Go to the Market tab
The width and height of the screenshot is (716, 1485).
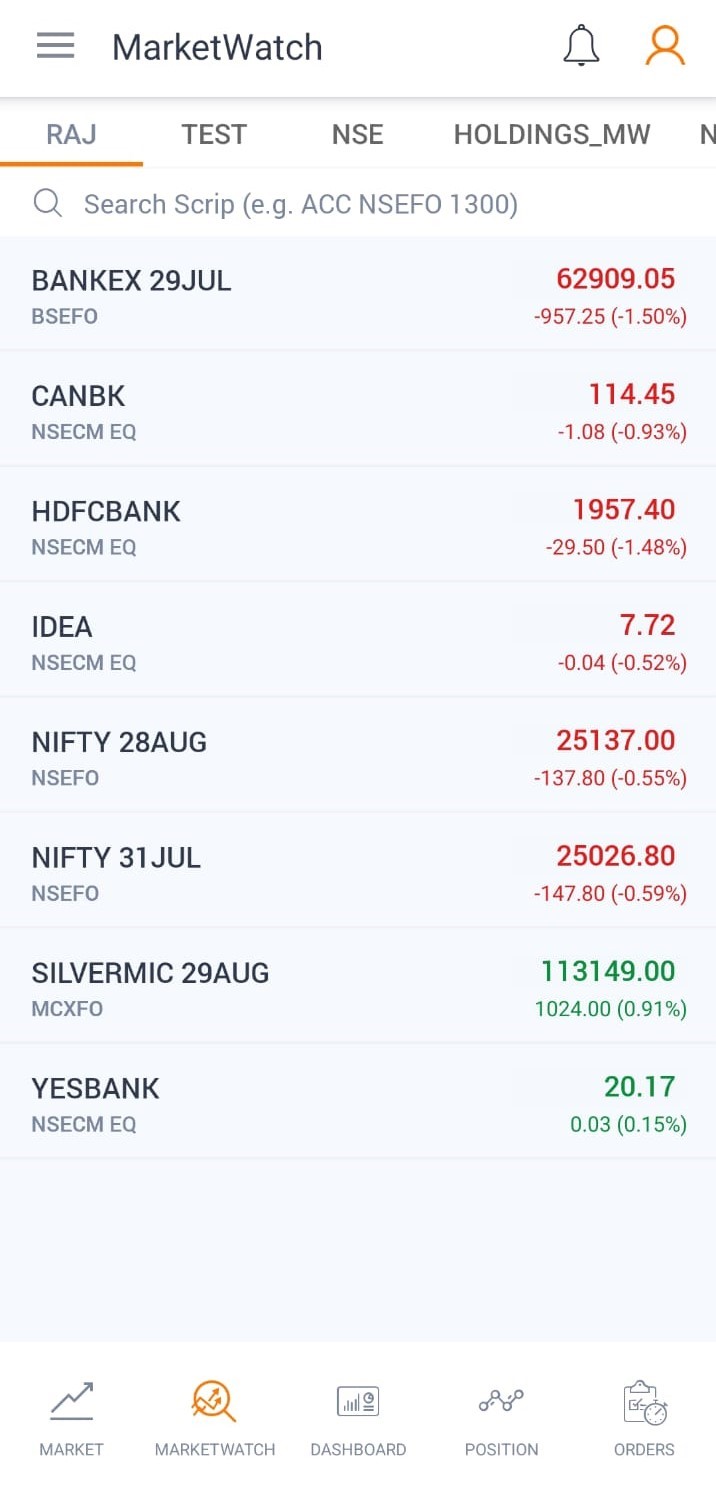[x=71, y=1418]
